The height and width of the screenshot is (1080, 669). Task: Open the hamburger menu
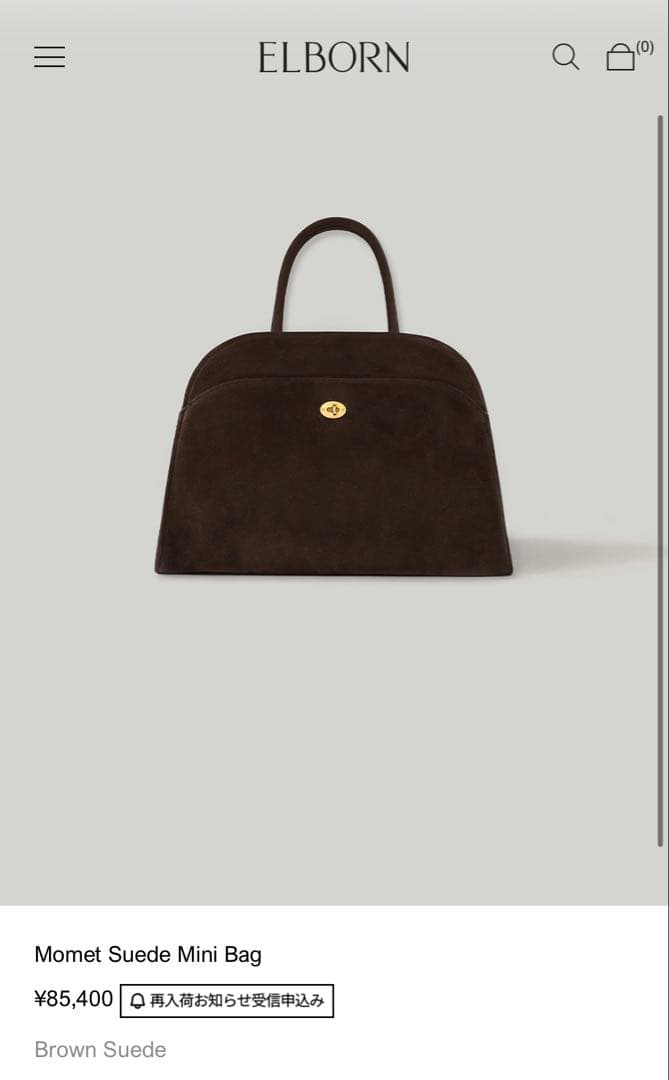point(49,57)
